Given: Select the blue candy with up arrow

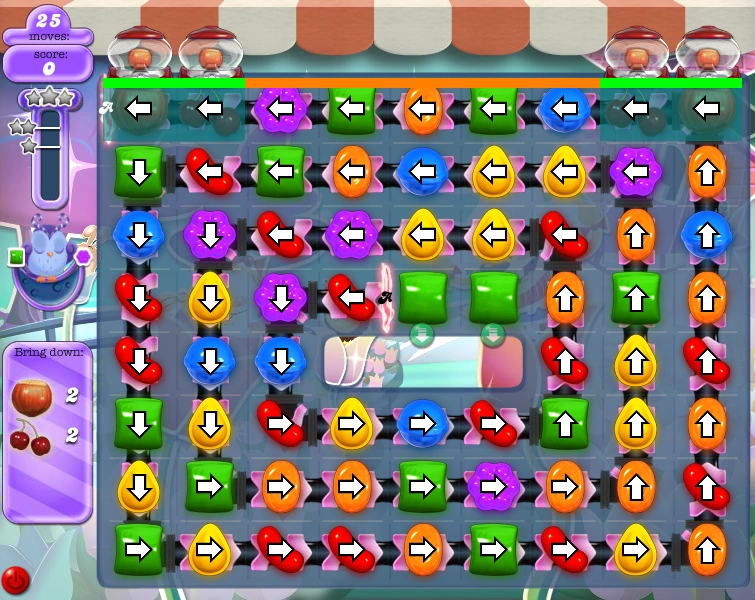Looking at the screenshot, I should pos(707,236).
